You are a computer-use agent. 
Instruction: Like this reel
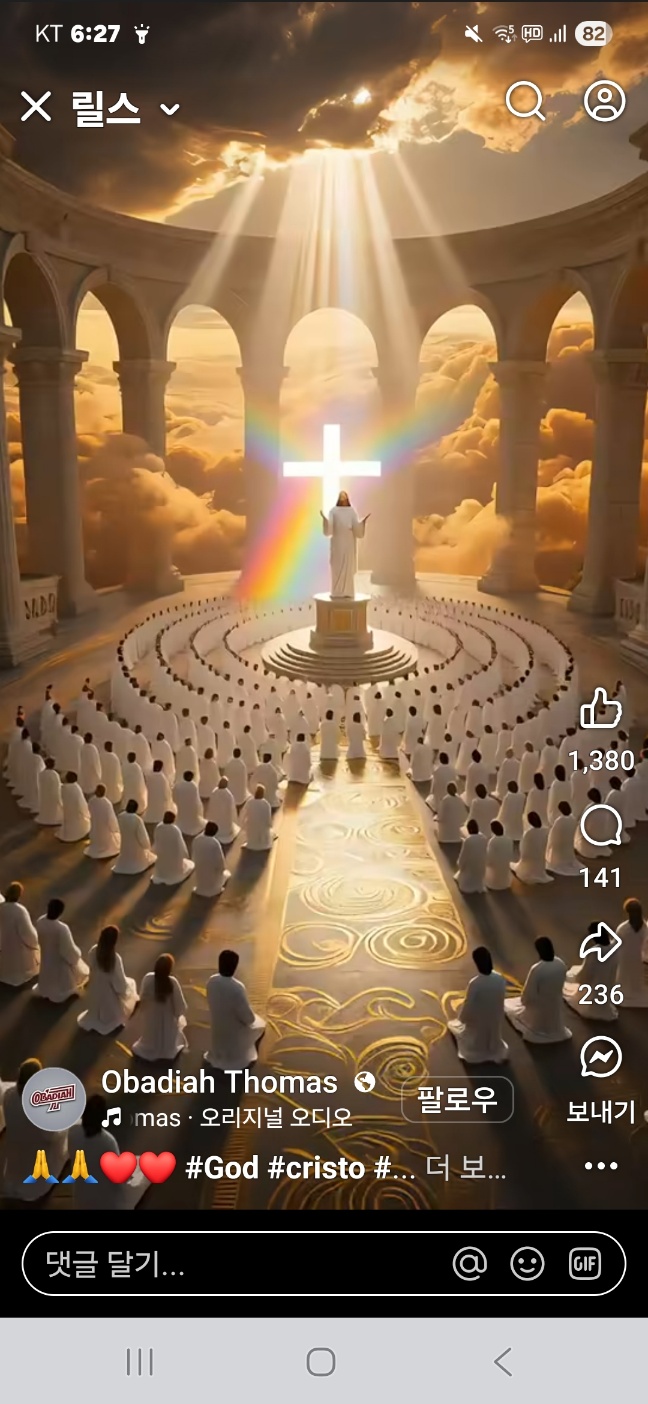tap(601, 710)
